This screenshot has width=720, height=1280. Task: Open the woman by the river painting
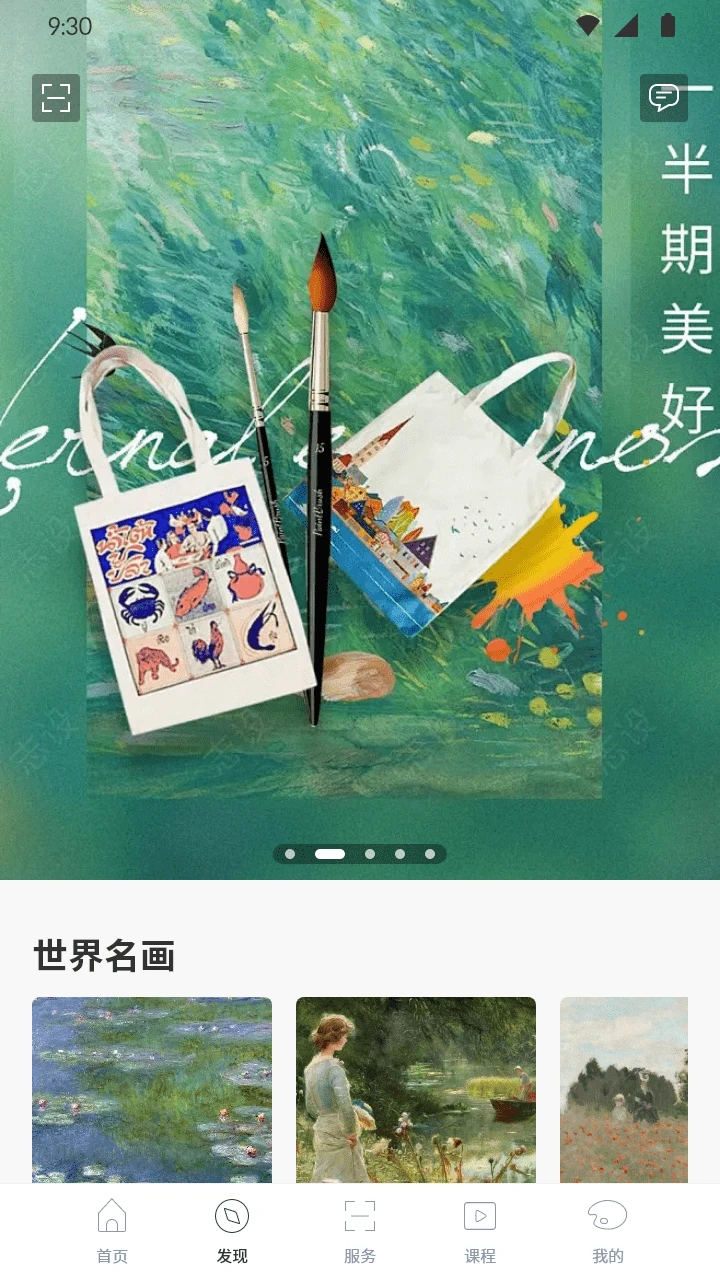[x=416, y=1090]
